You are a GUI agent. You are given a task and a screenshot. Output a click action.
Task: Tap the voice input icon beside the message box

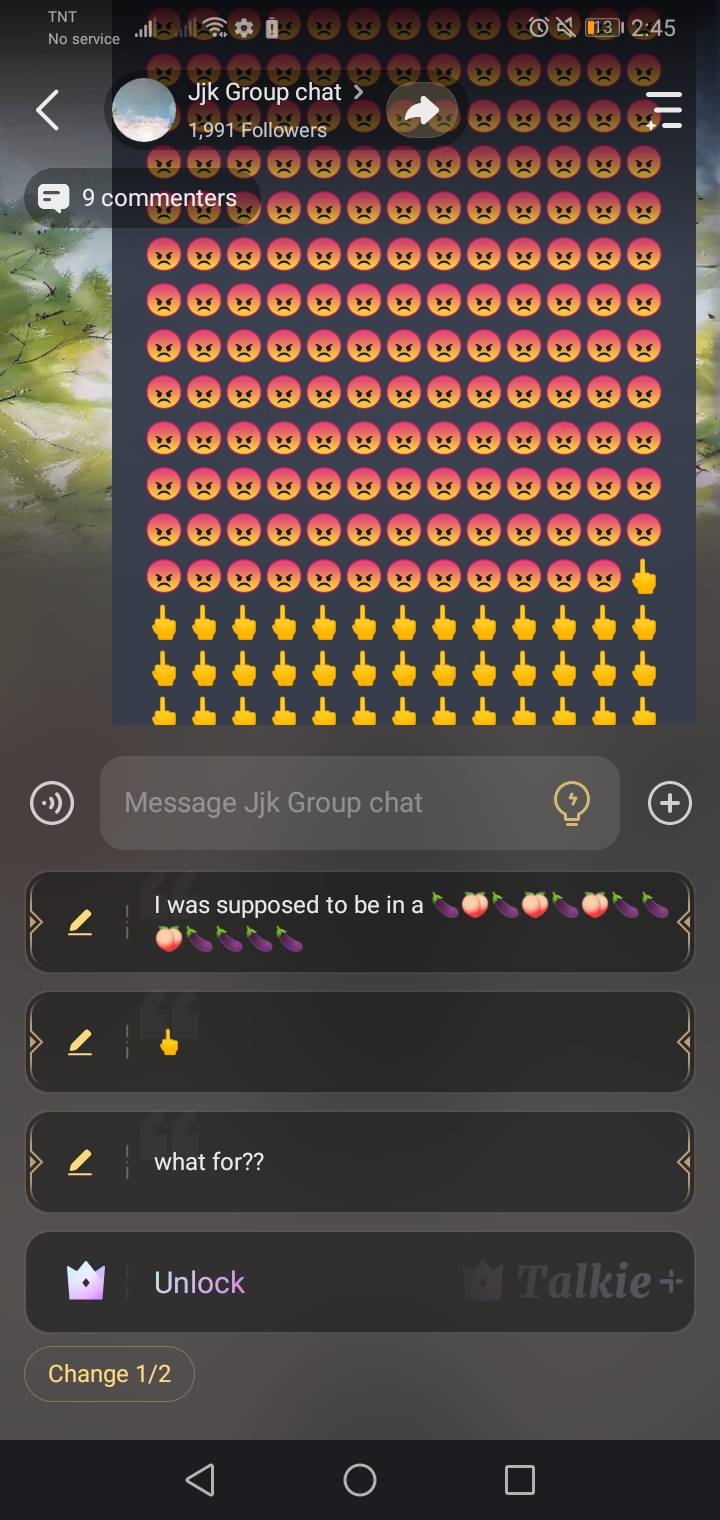[52, 803]
